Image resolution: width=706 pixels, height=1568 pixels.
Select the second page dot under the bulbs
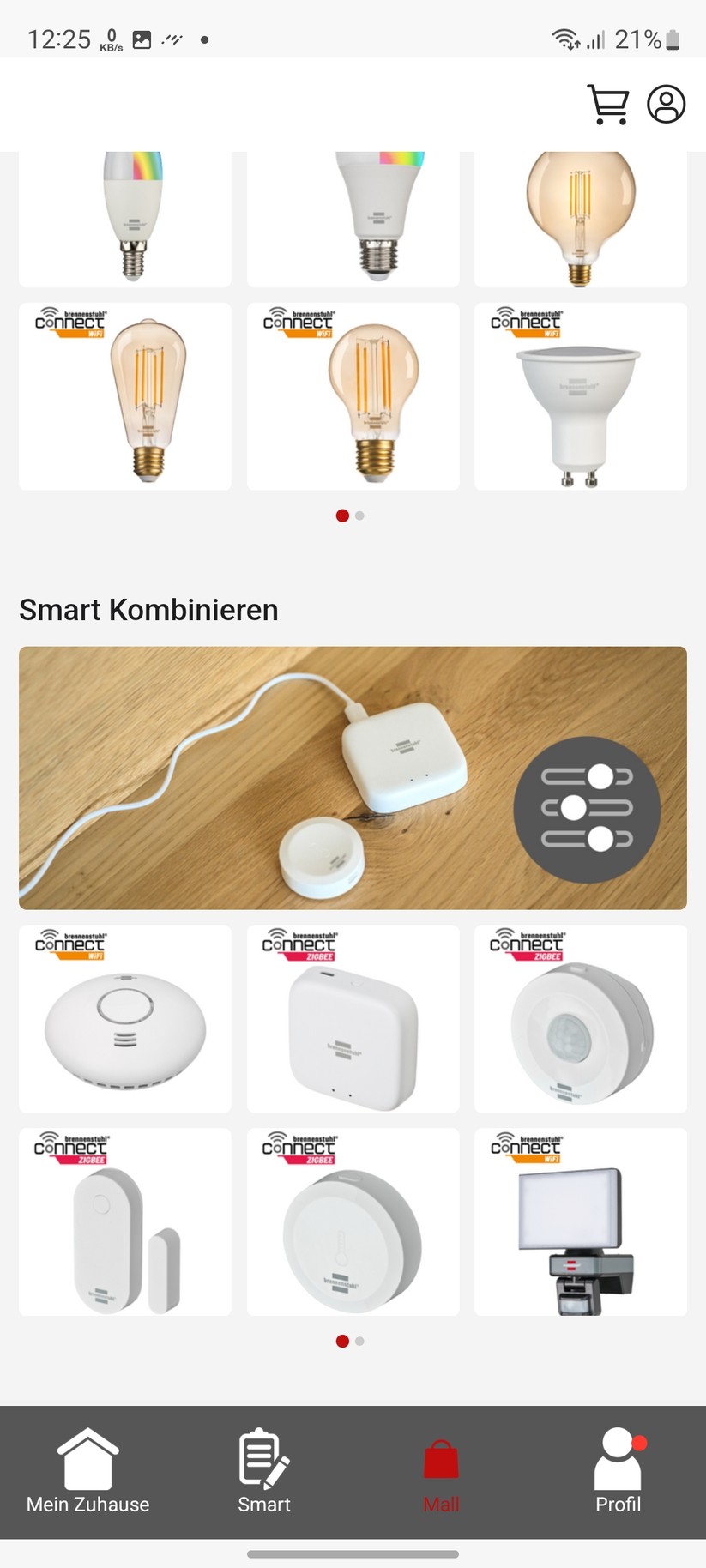pos(359,516)
